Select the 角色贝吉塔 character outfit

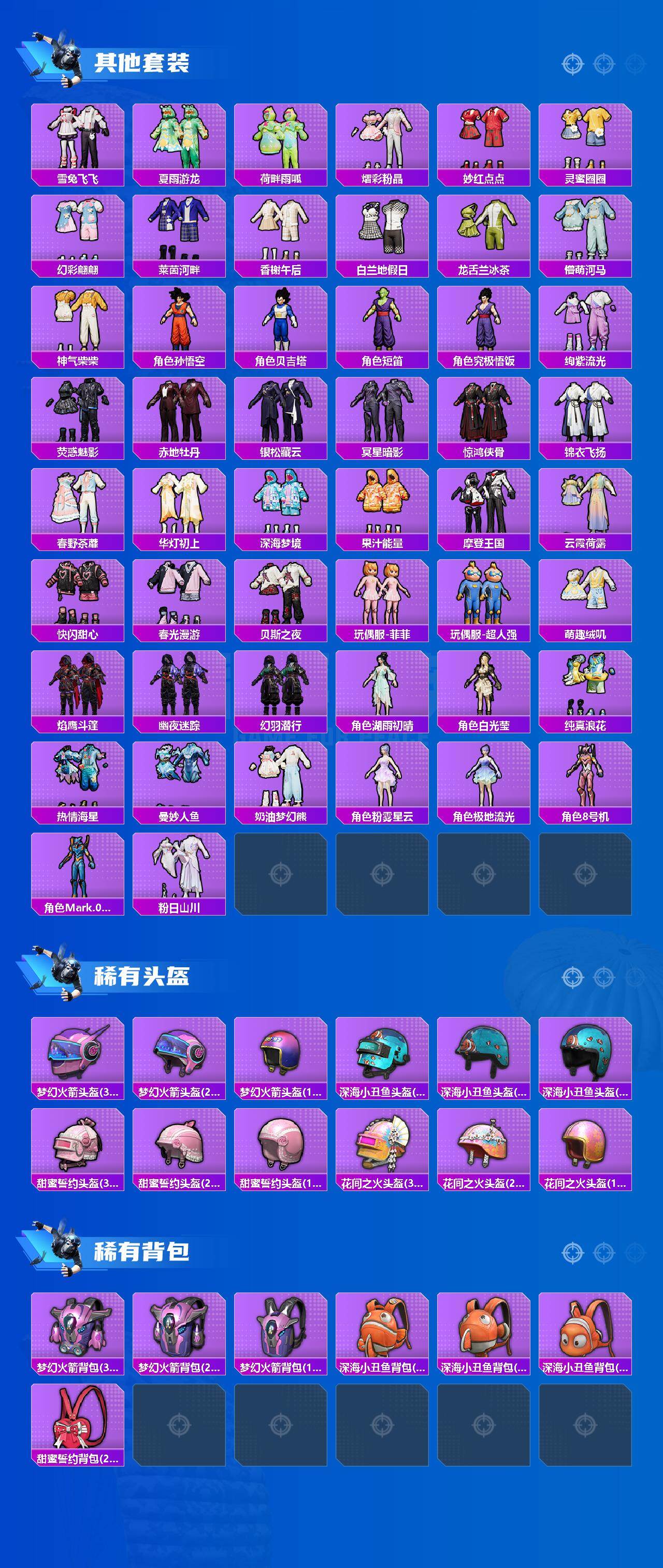[x=282, y=323]
